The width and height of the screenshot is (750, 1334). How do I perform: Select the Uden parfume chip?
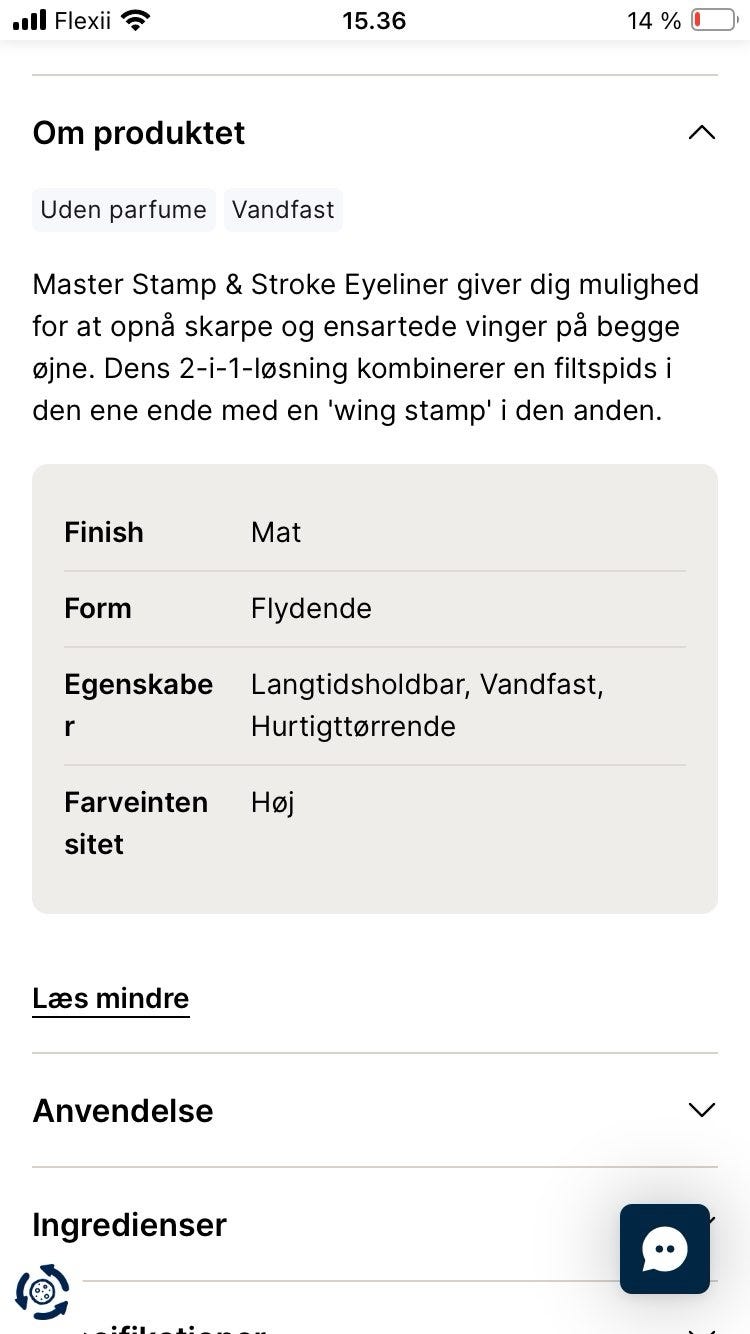pyautogui.click(x=124, y=210)
